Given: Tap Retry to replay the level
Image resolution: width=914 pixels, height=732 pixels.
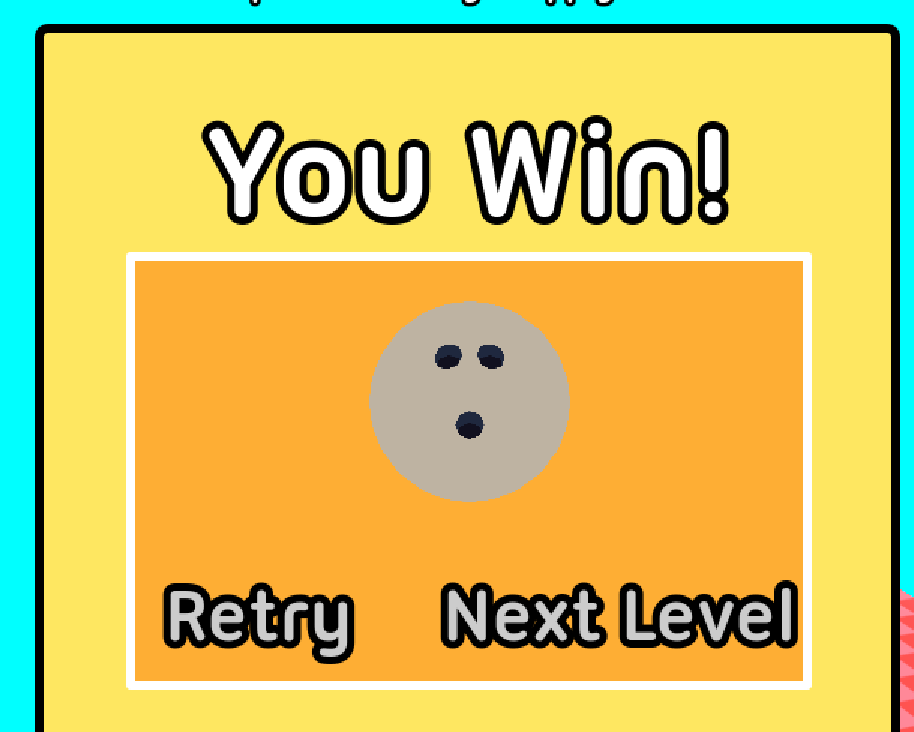Looking at the screenshot, I should click(259, 618).
